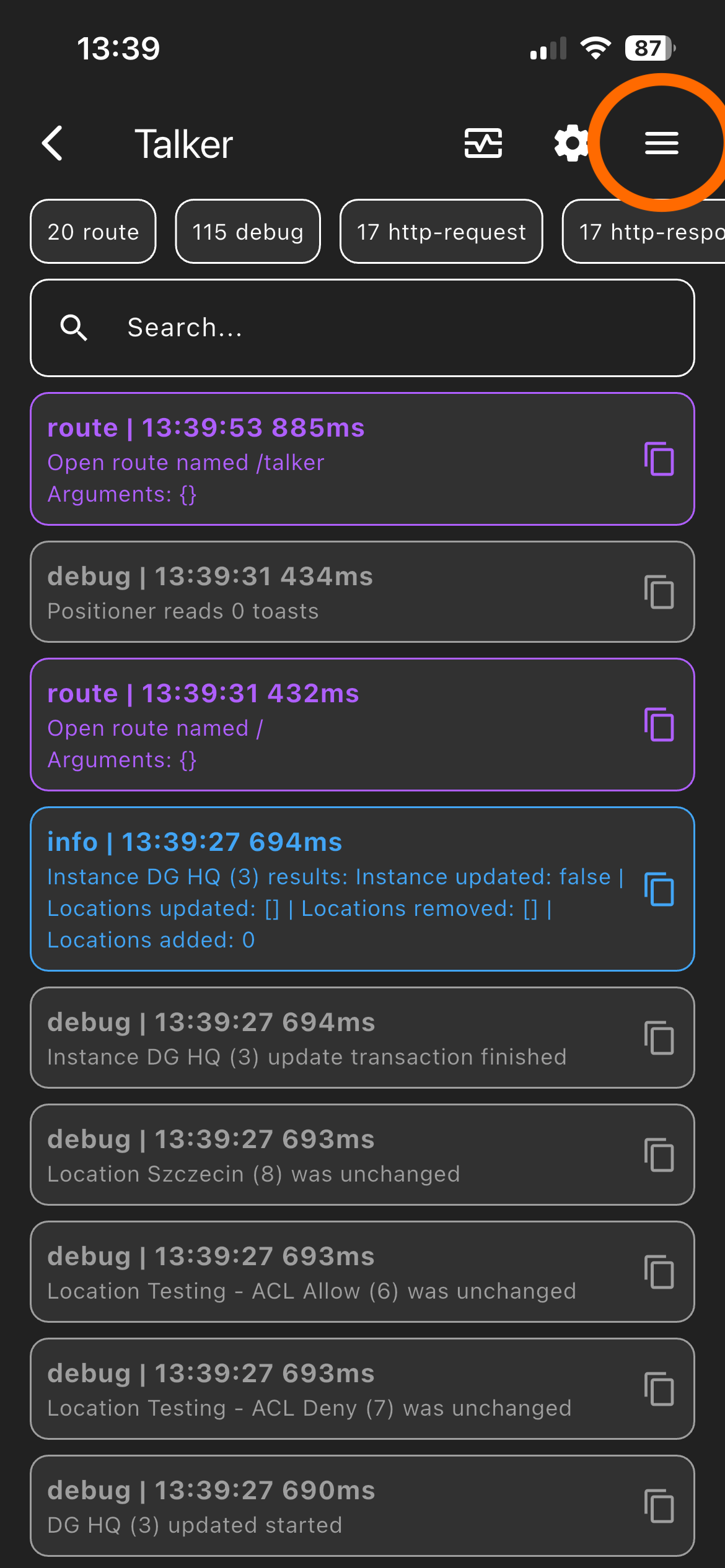Choose the 17 http-response filter chip
The width and height of the screenshot is (725, 1568).
coord(648,232)
